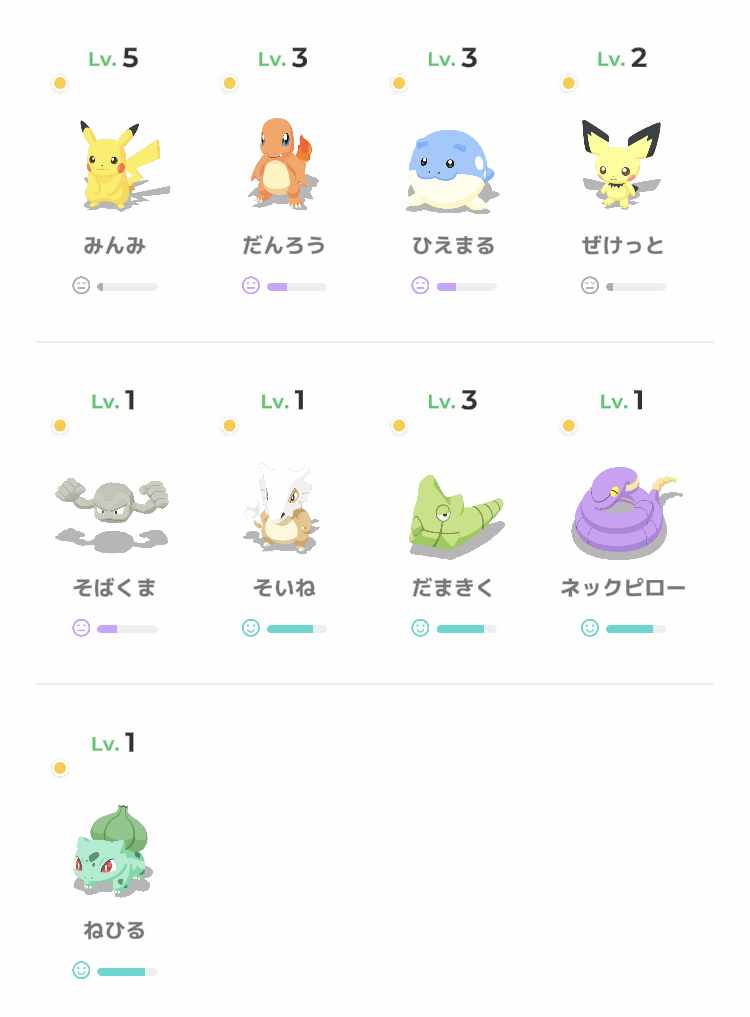Tap the Ekans named ネックピロー
The width and height of the screenshot is (750, 1017).
tap(625, 512)
